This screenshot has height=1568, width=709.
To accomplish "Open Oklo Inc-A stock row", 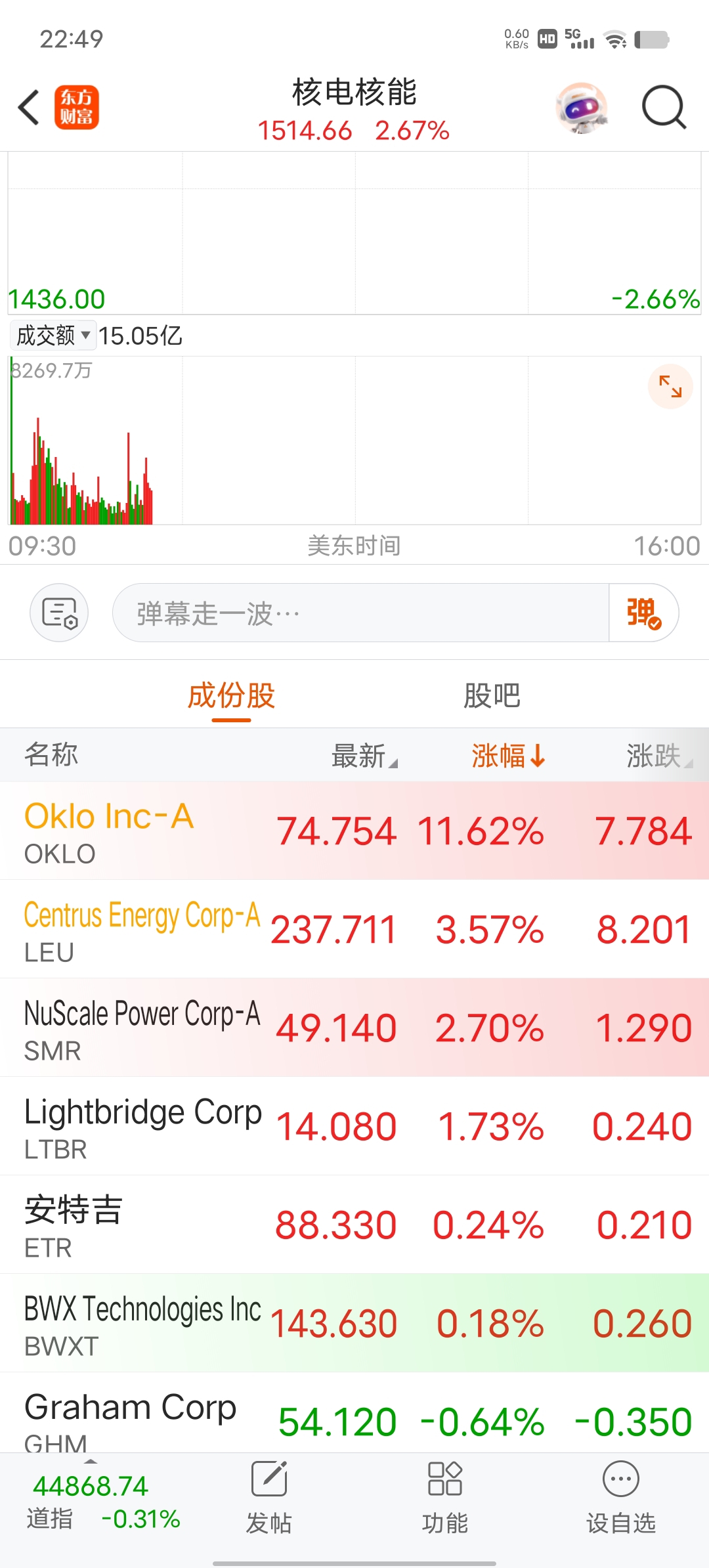I will (354, 831).
